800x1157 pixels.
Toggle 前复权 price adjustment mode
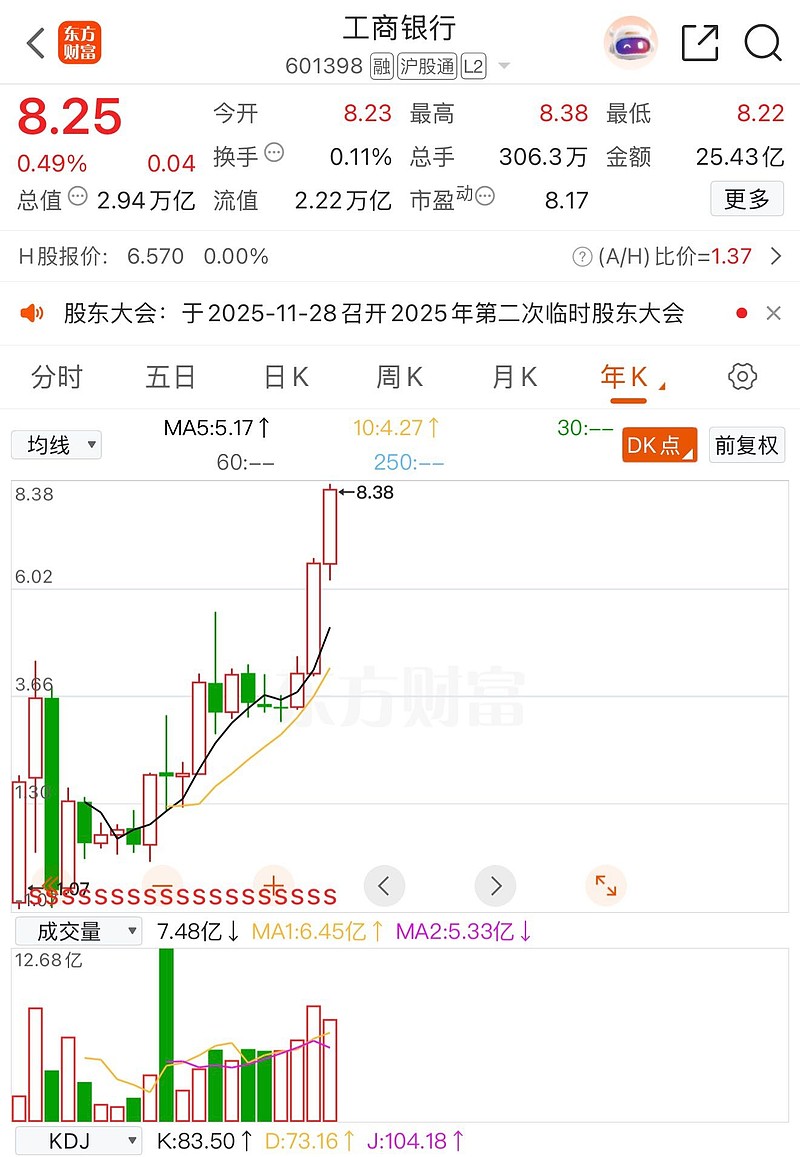(746, 445)
